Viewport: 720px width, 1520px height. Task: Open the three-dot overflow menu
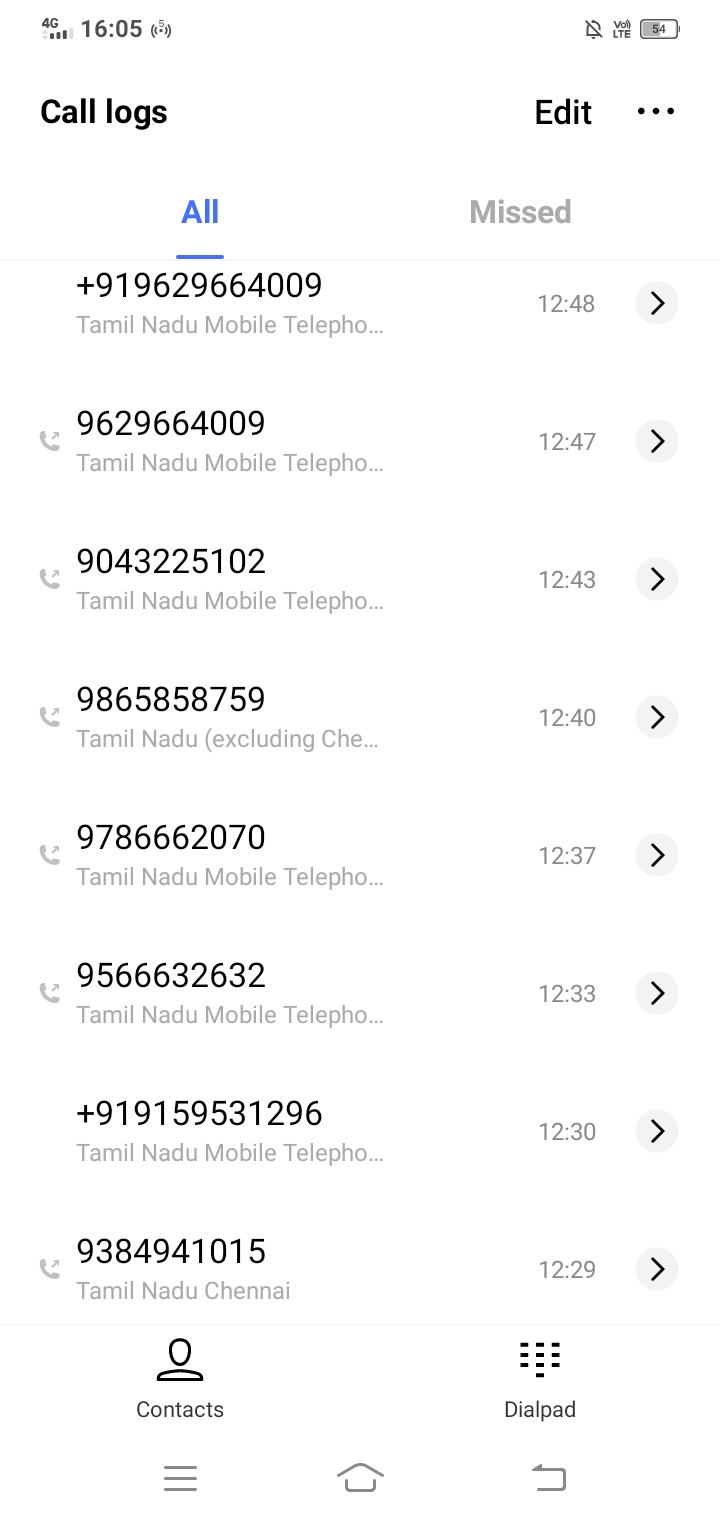[656, 112]
